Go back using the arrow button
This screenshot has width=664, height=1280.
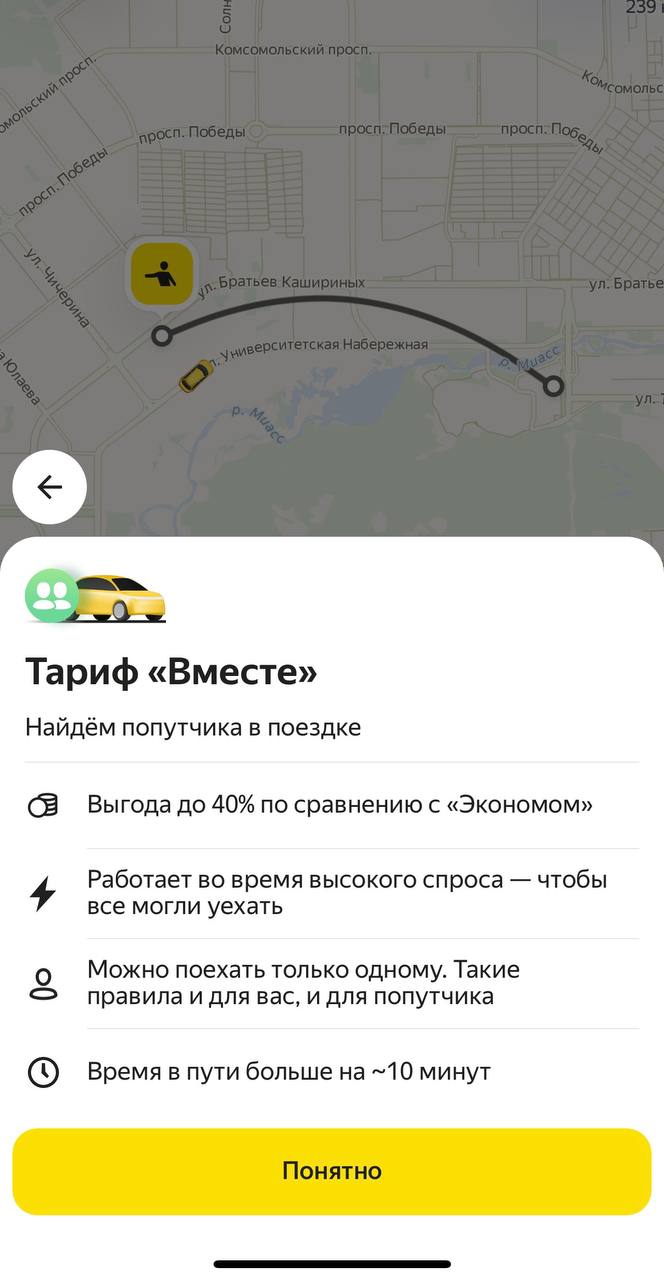click(x=49, y=487)
